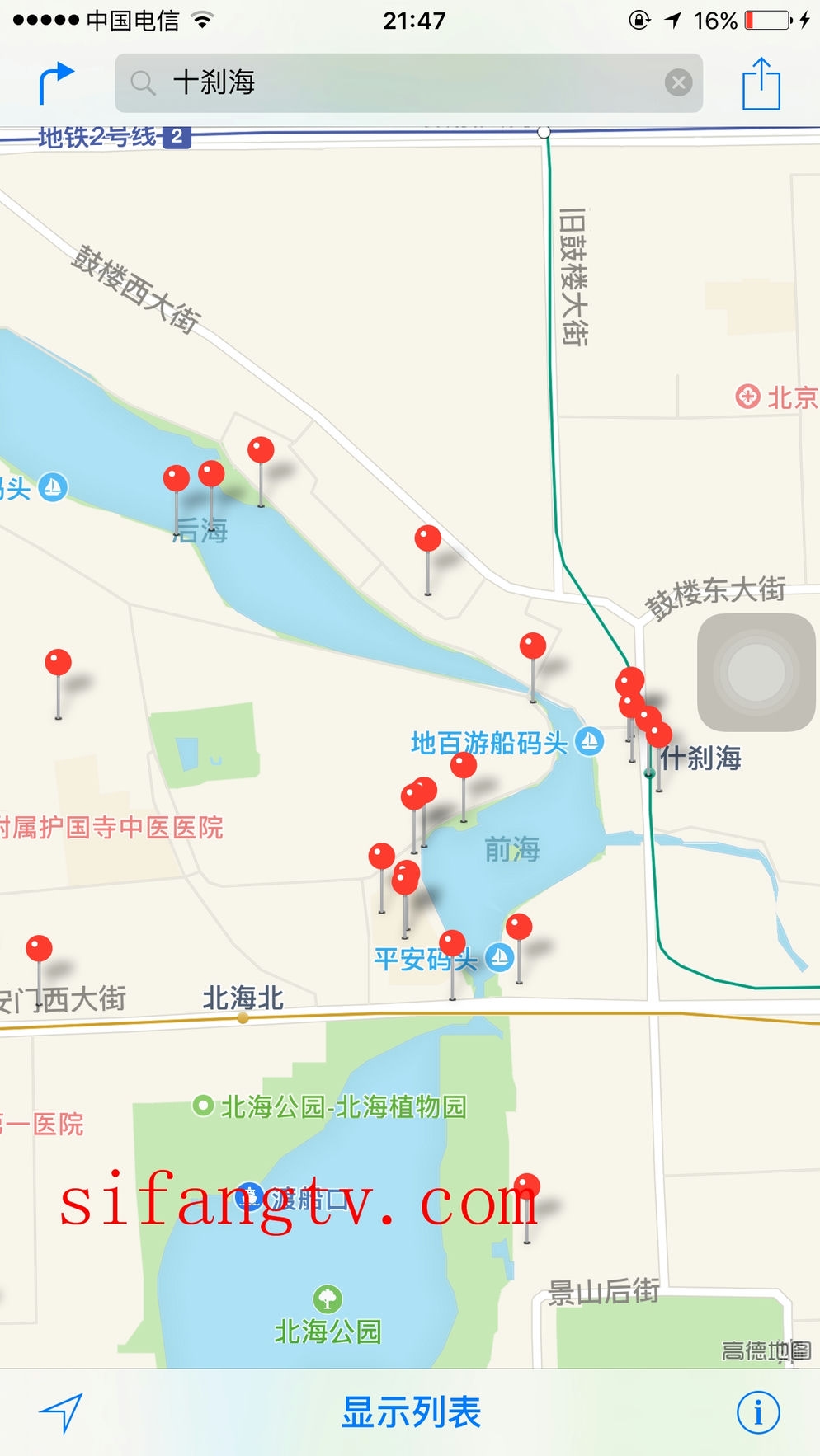820x1456 pixels.
Task: Open directions with the blue arrow icon
Action: tap(55, 82)
